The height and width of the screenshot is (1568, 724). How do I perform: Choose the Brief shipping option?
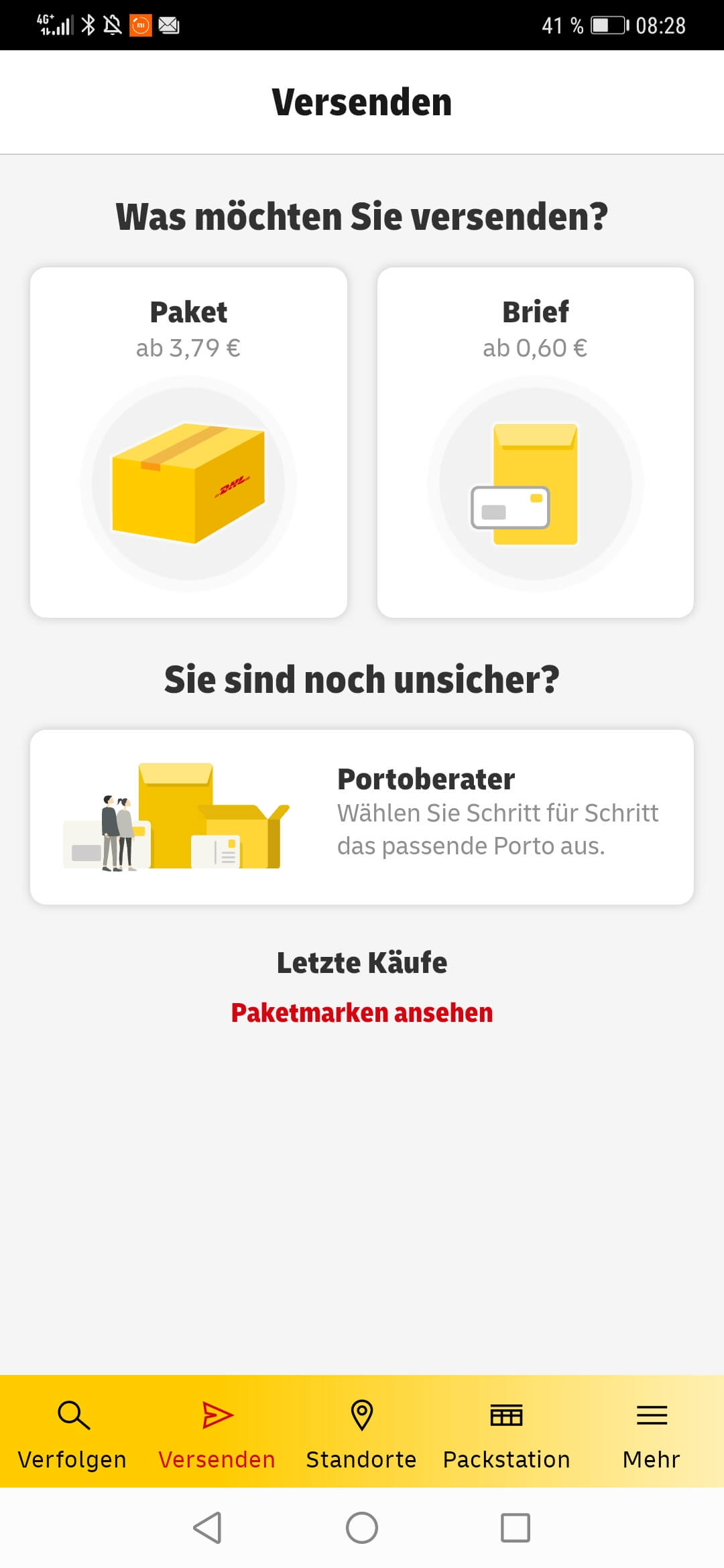tap(535, 442)
